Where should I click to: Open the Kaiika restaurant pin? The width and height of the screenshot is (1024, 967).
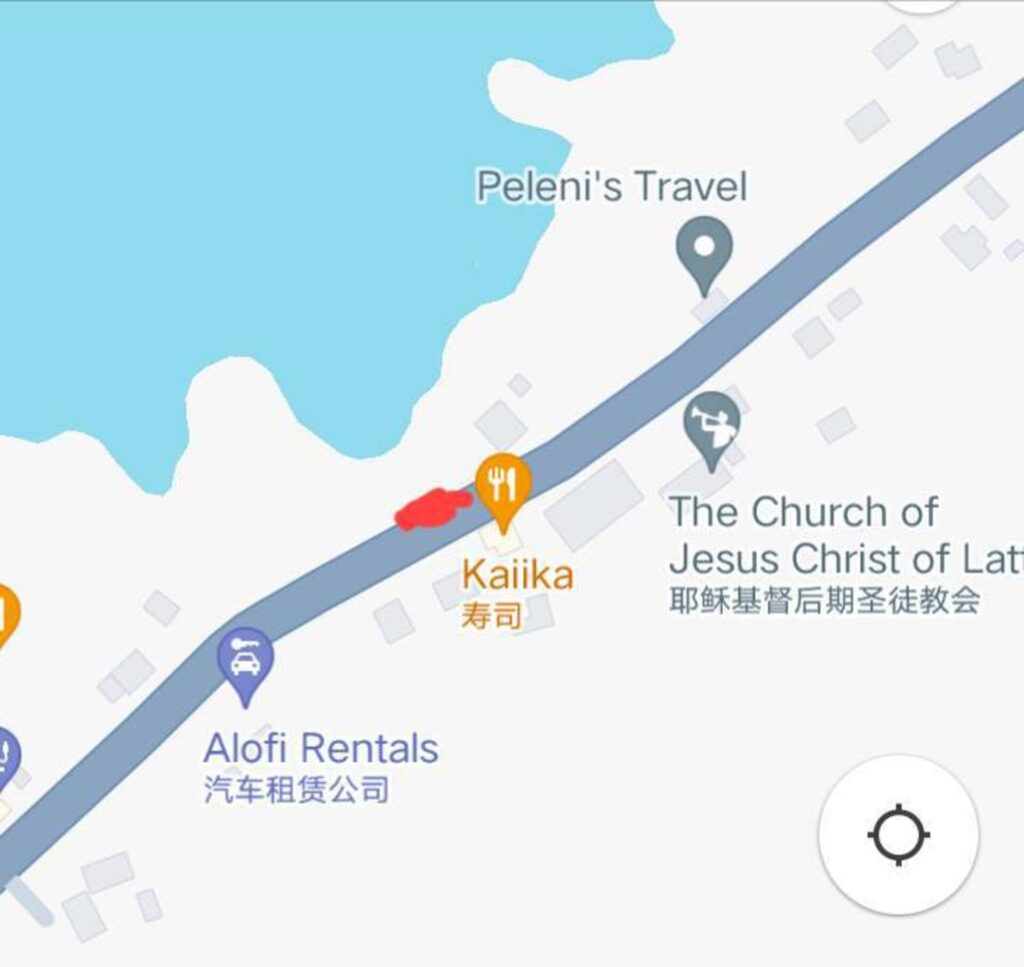coord(502,485)
